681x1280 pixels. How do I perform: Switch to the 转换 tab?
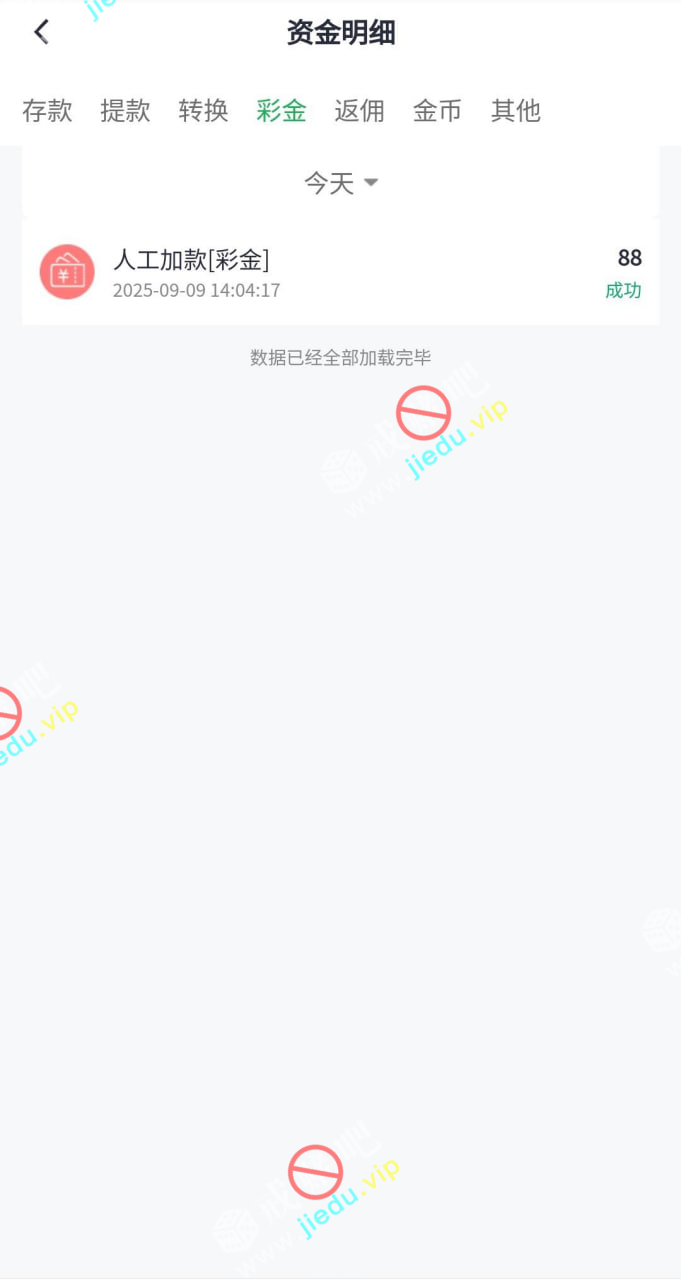click(x=203, y=110)
